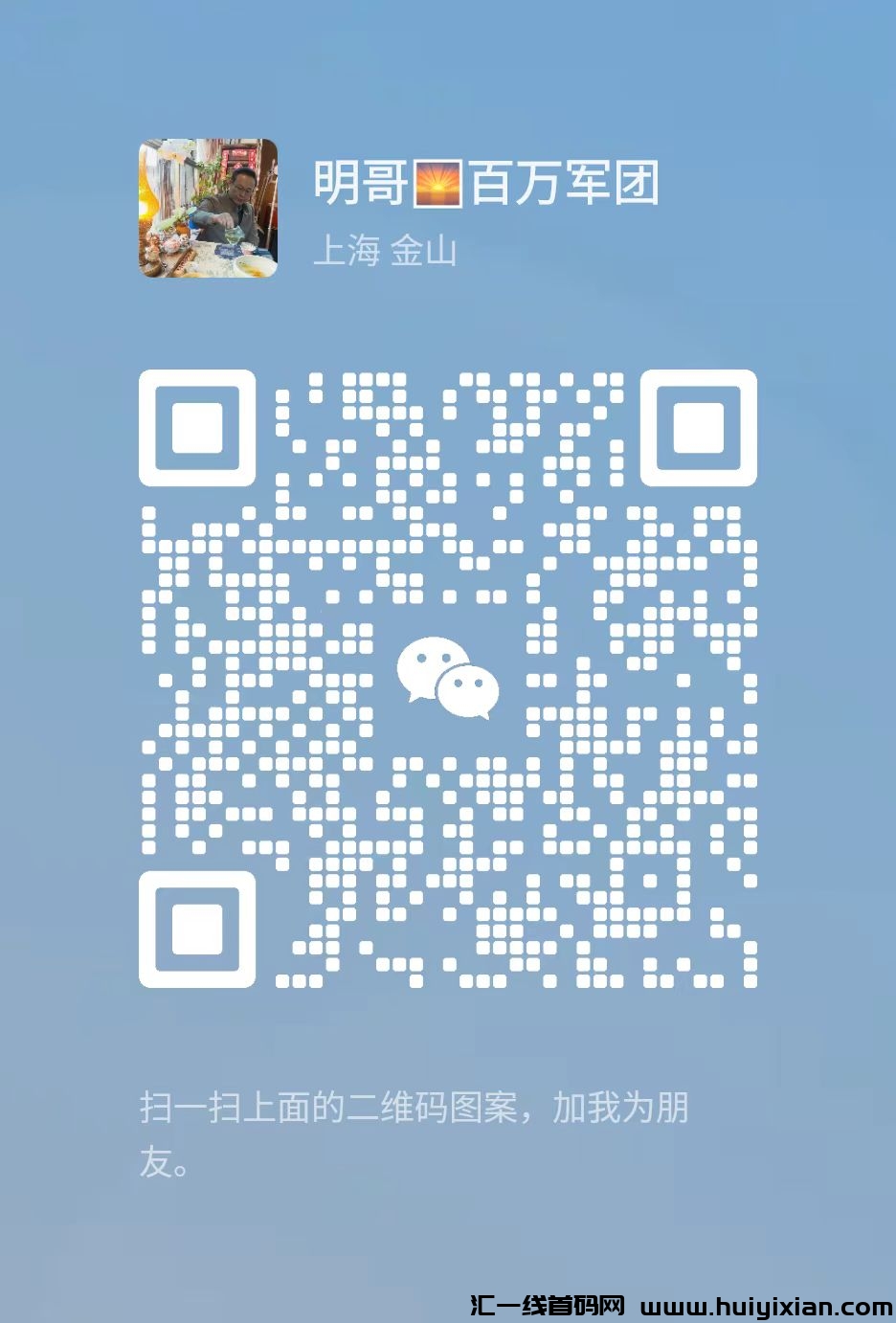The width and height of the screenshot is (896, 1323).
Task: Click the smaller chat bubble of the logo
Action: click(x=468, y=691)
